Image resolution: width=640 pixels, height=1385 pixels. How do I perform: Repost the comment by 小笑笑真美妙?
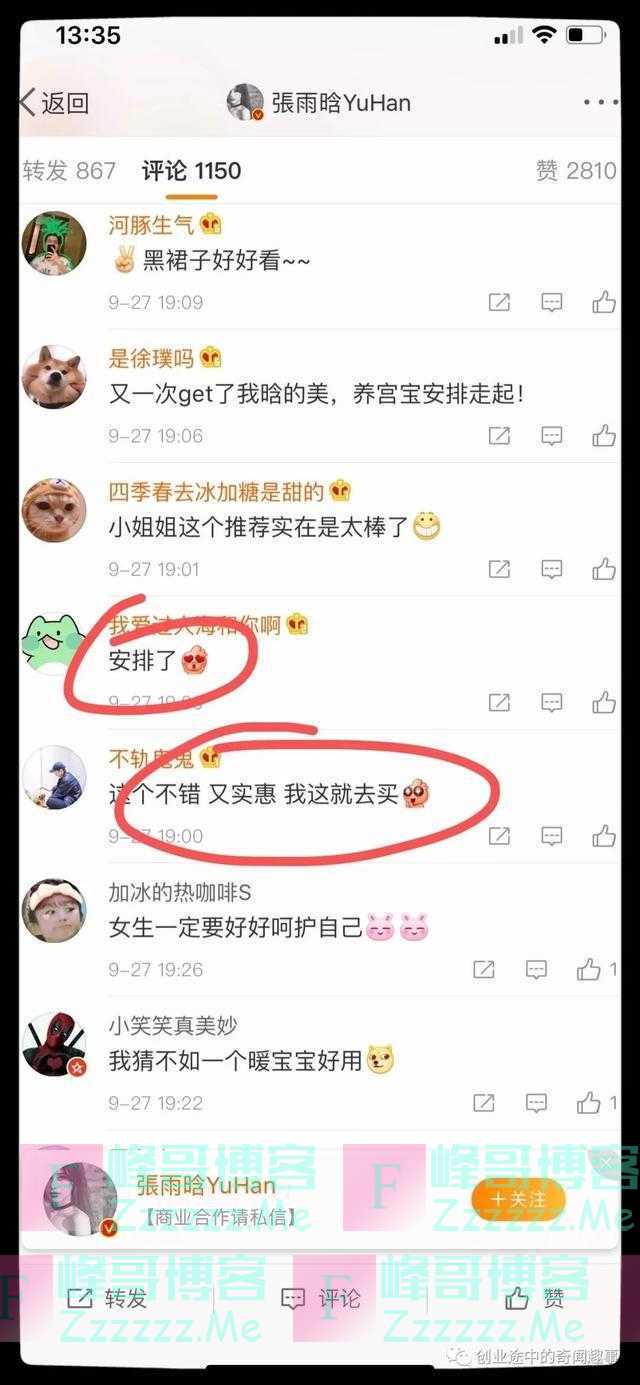484,1103
